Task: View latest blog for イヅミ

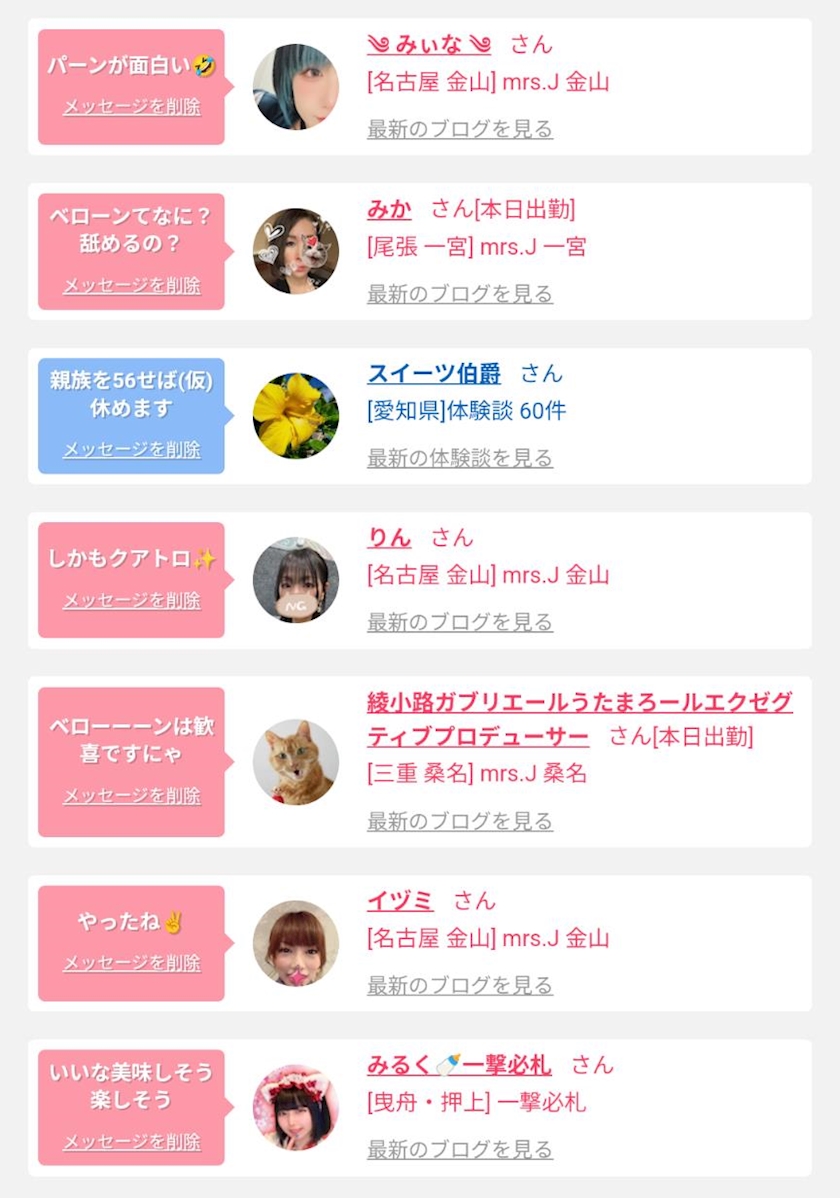Action: (x=460, y=986)
